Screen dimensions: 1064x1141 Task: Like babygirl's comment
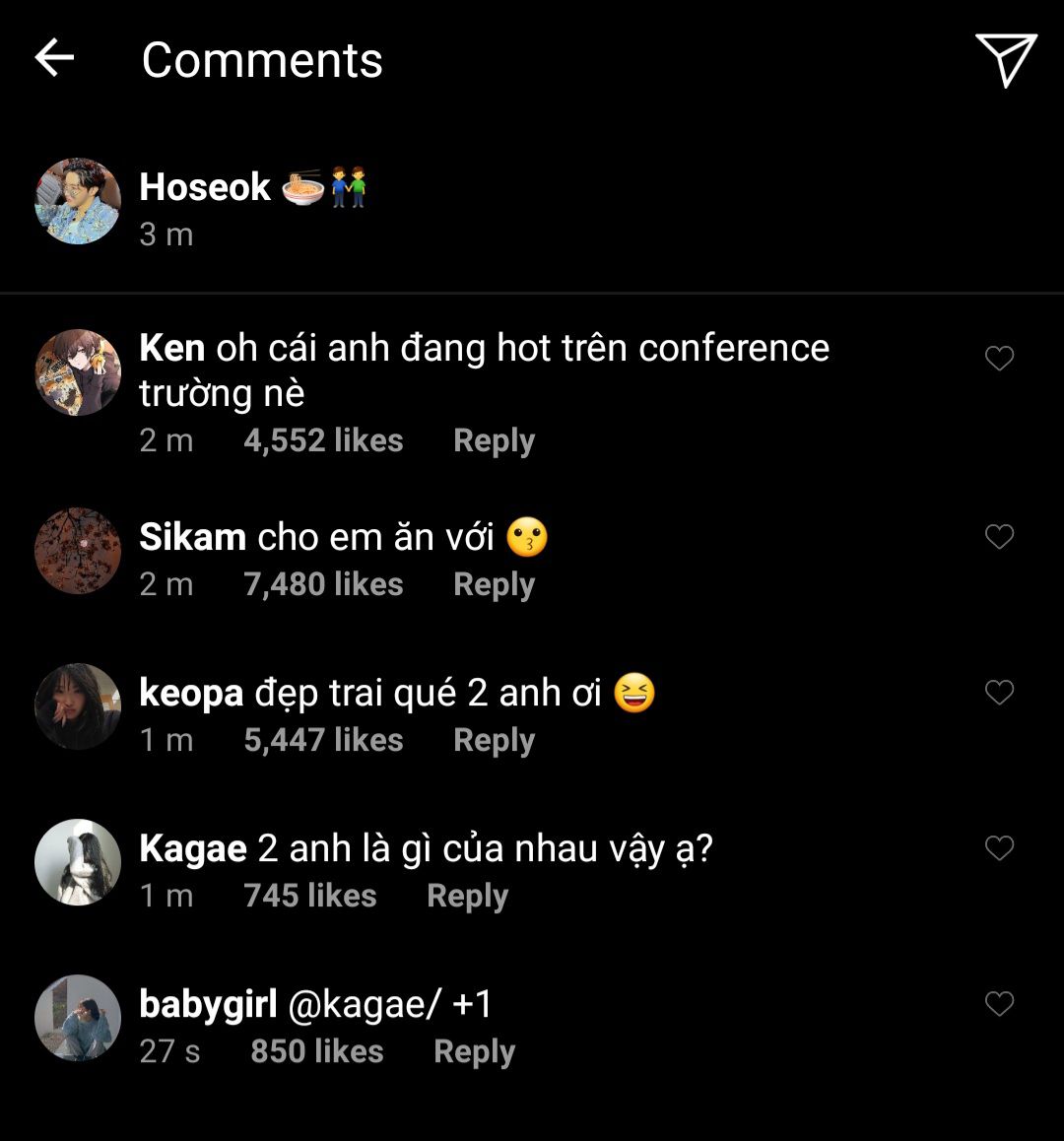pos(999,1004)
